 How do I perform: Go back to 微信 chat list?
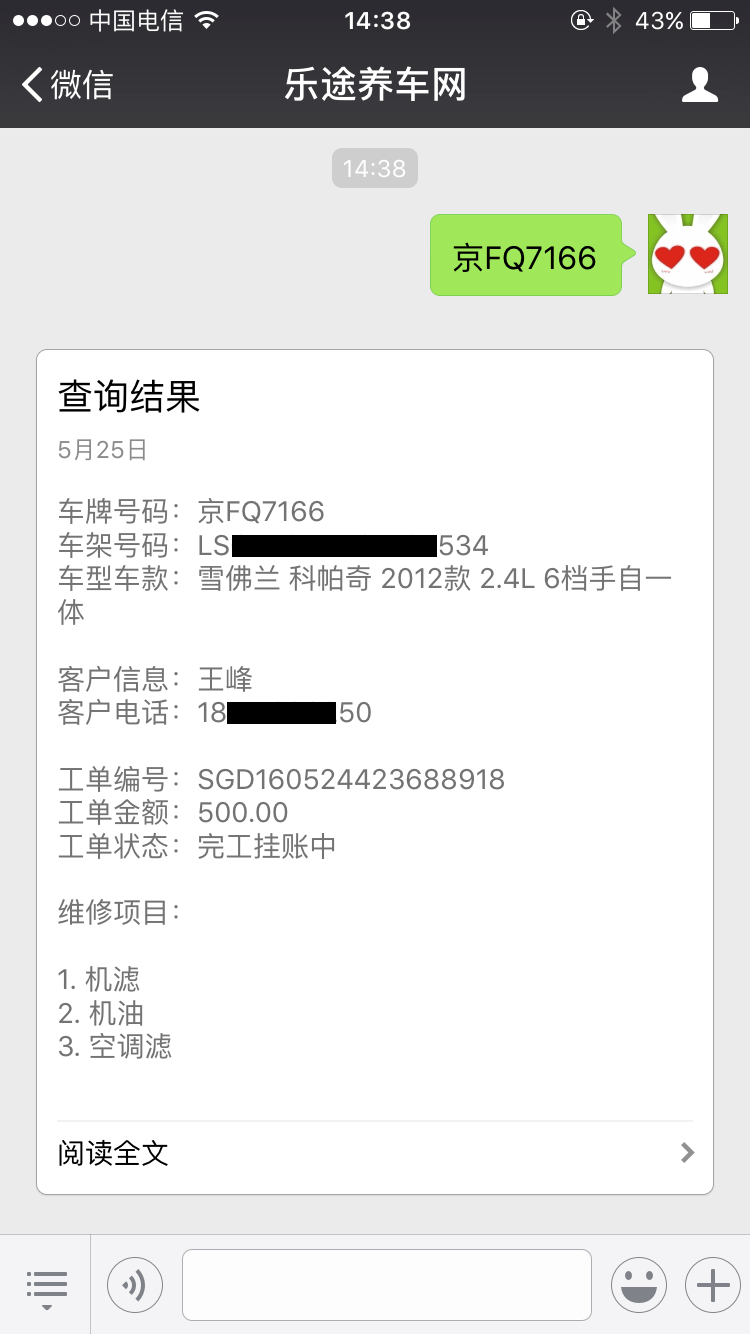67,85
